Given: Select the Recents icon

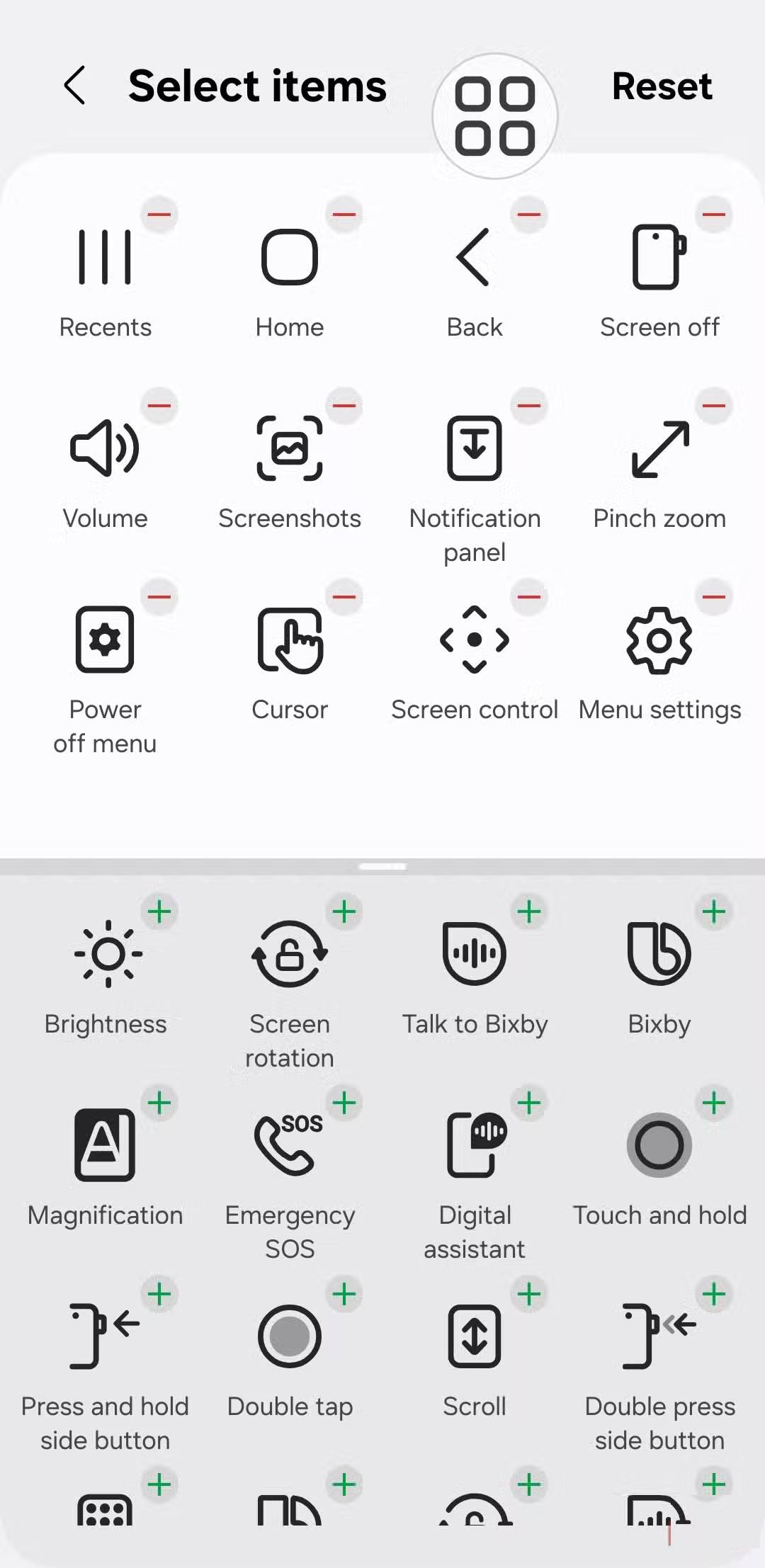Looking at the screenshot, I should 105,256.
